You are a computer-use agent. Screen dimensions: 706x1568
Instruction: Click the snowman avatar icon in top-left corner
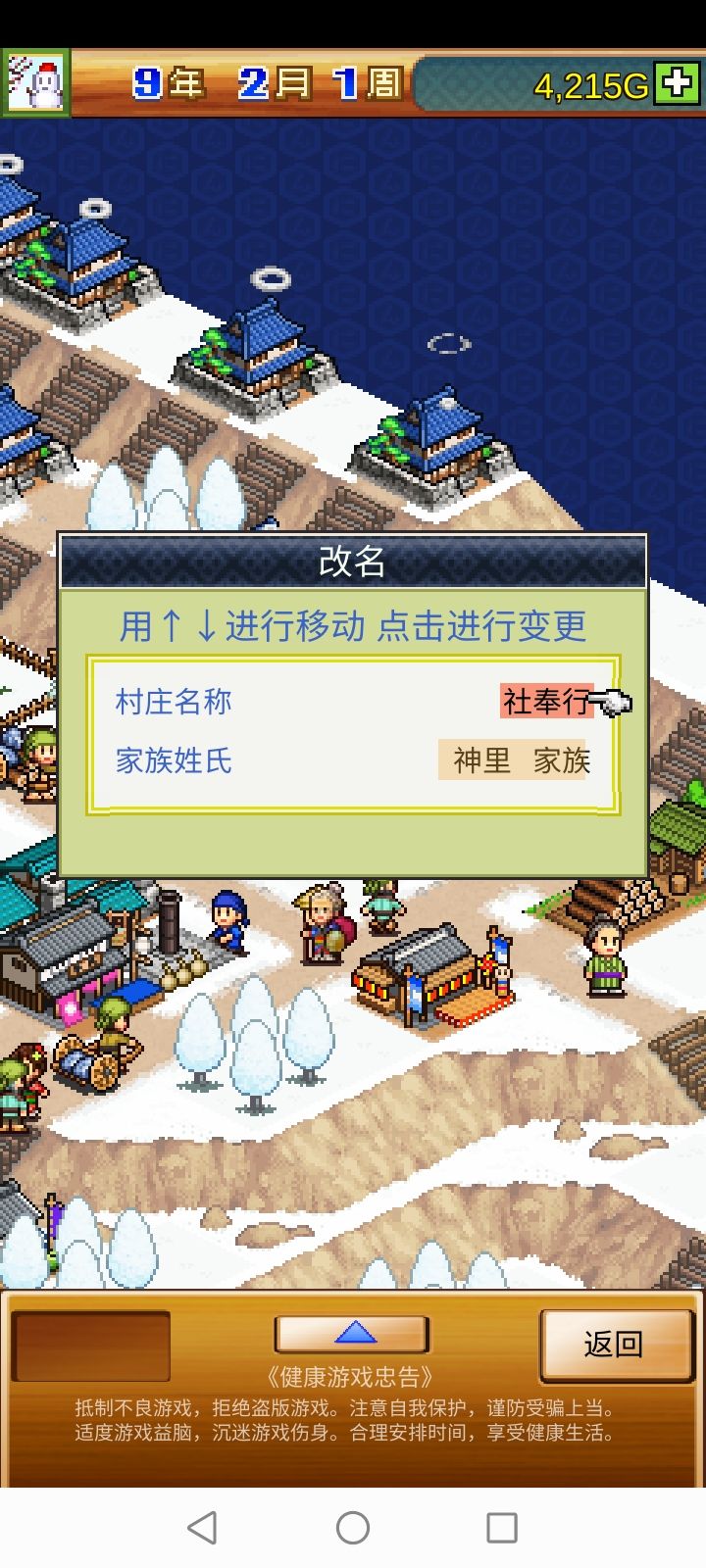[x=34, y=80]
